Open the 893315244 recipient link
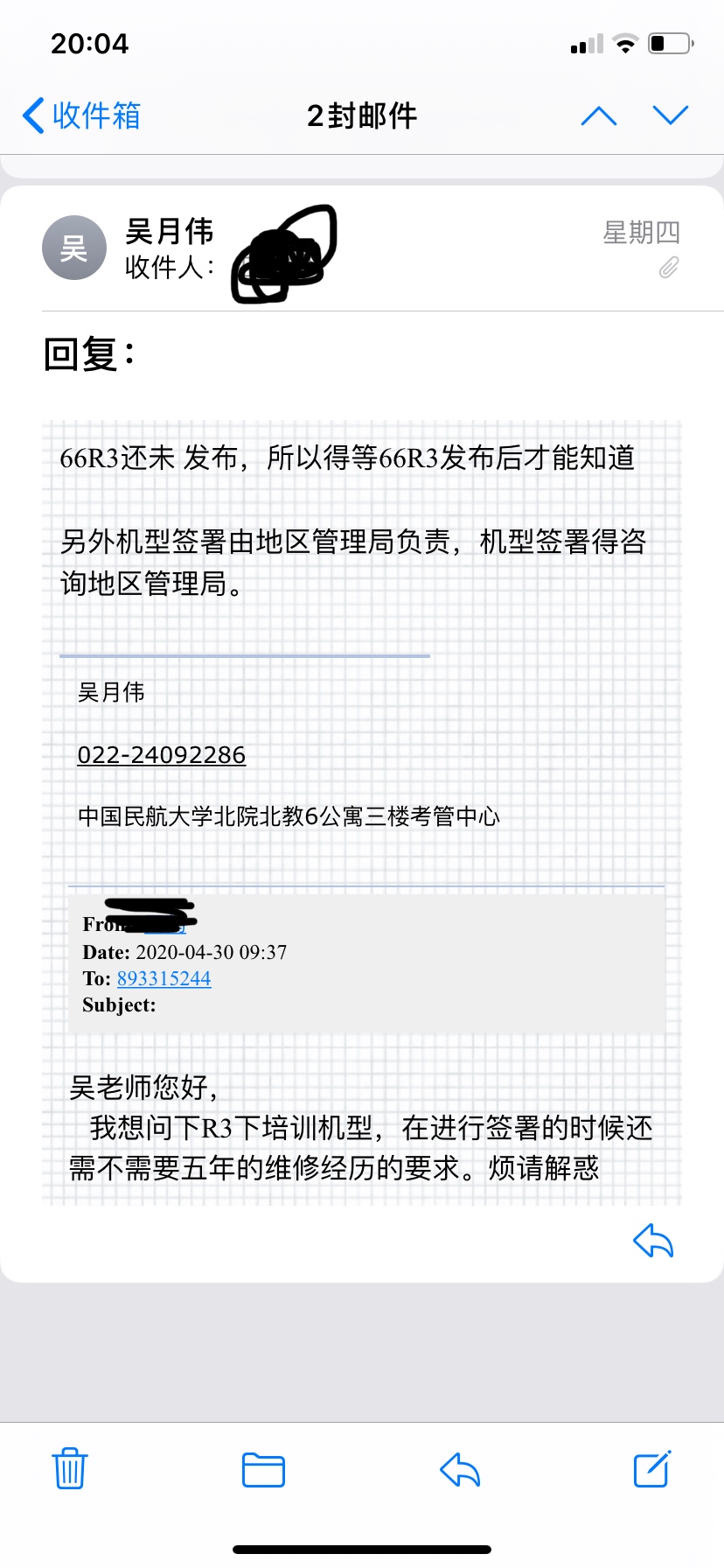This screenshot has height=1568, width=724. click(164, 978)
